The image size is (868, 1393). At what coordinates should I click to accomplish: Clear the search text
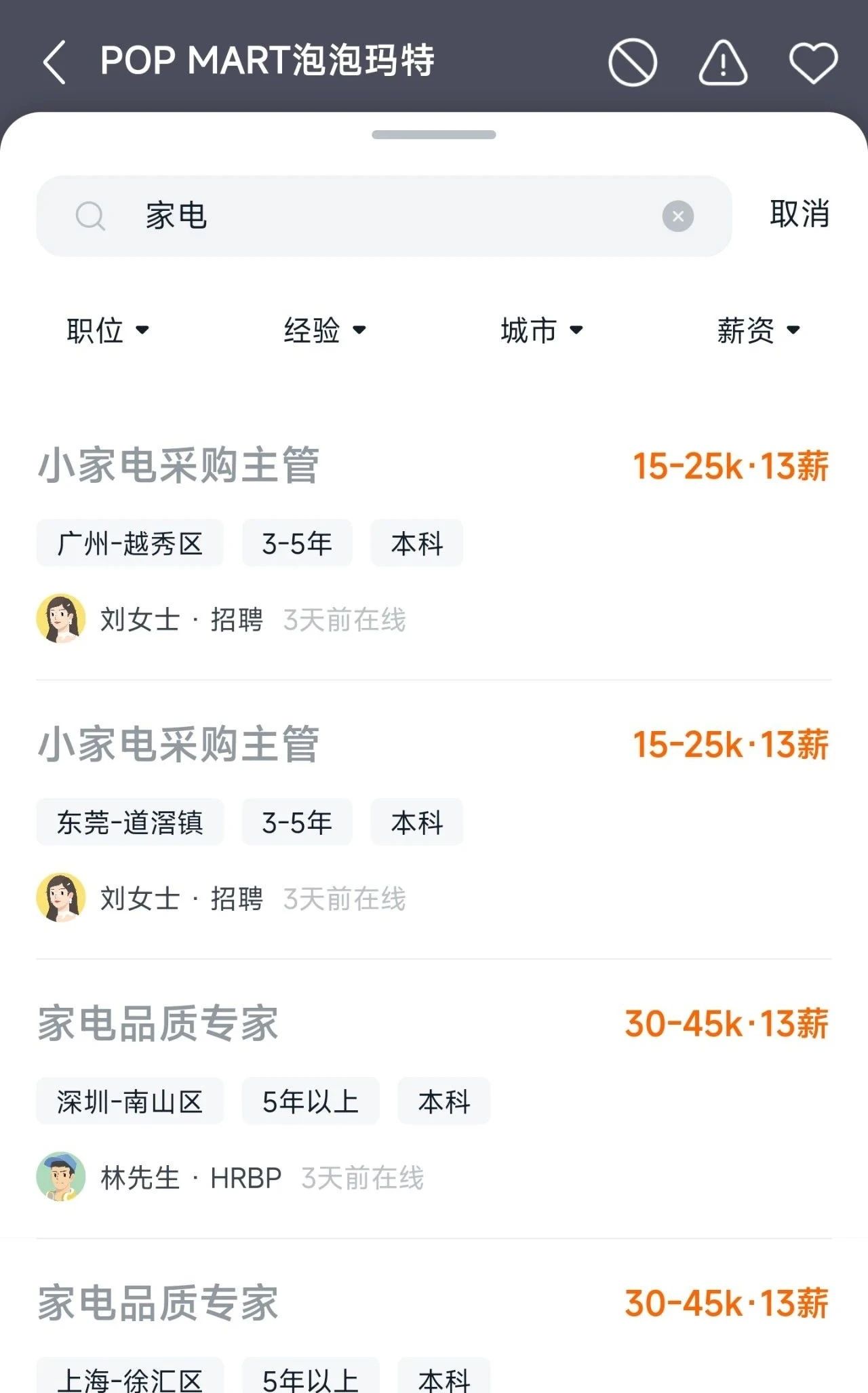pyautogui.click(x=677, y=216)
